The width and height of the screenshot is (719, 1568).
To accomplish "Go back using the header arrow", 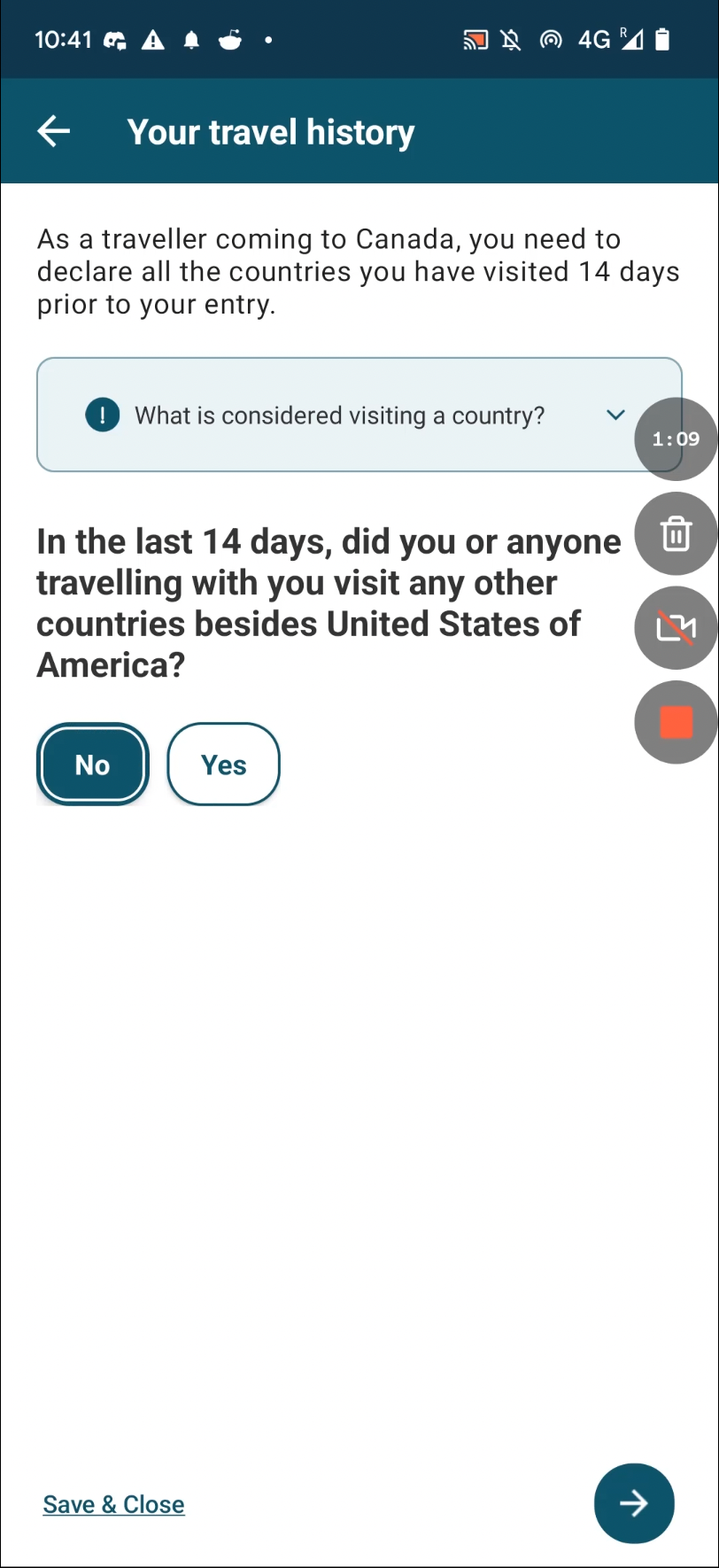I will click(54, 131).
